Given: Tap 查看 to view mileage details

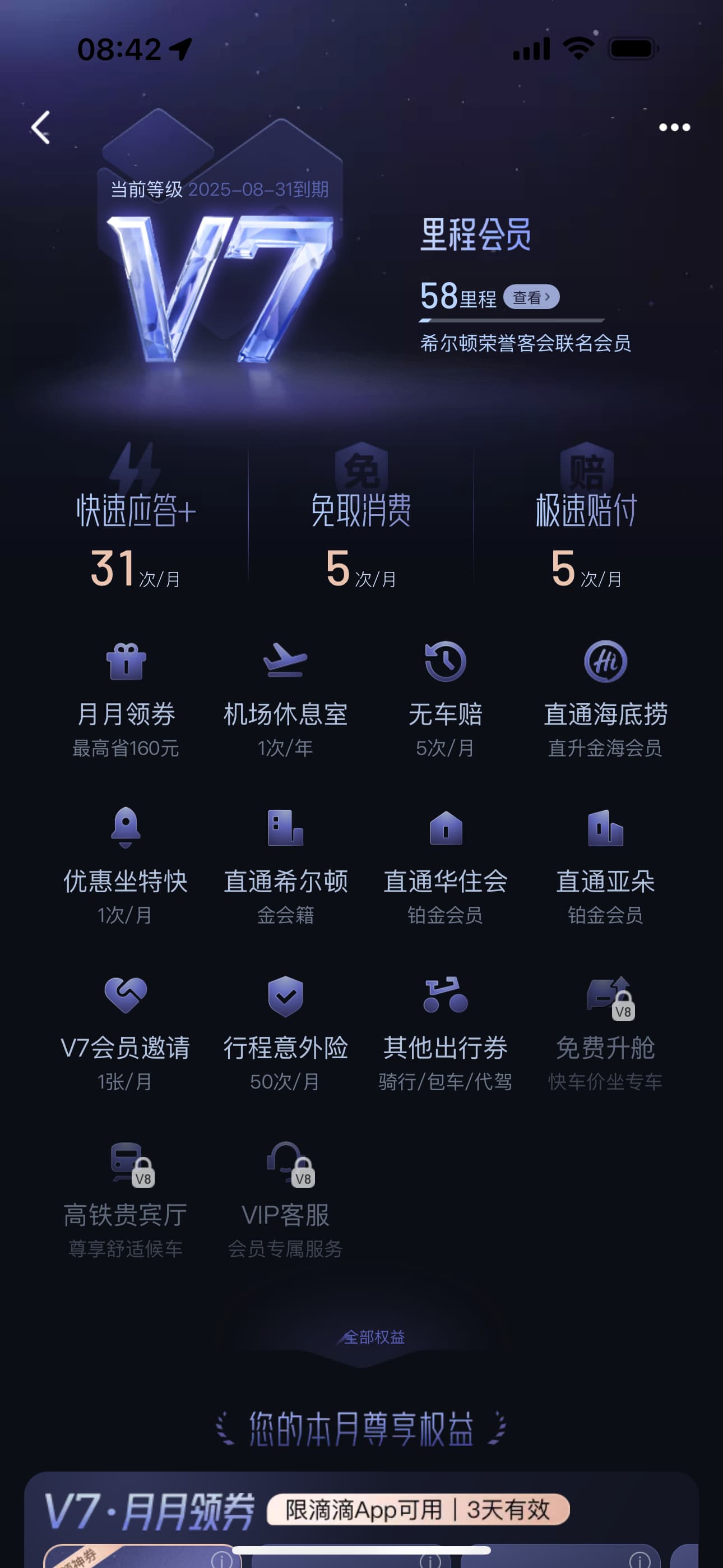Looking at the screenshot, I should coord(531,297).
